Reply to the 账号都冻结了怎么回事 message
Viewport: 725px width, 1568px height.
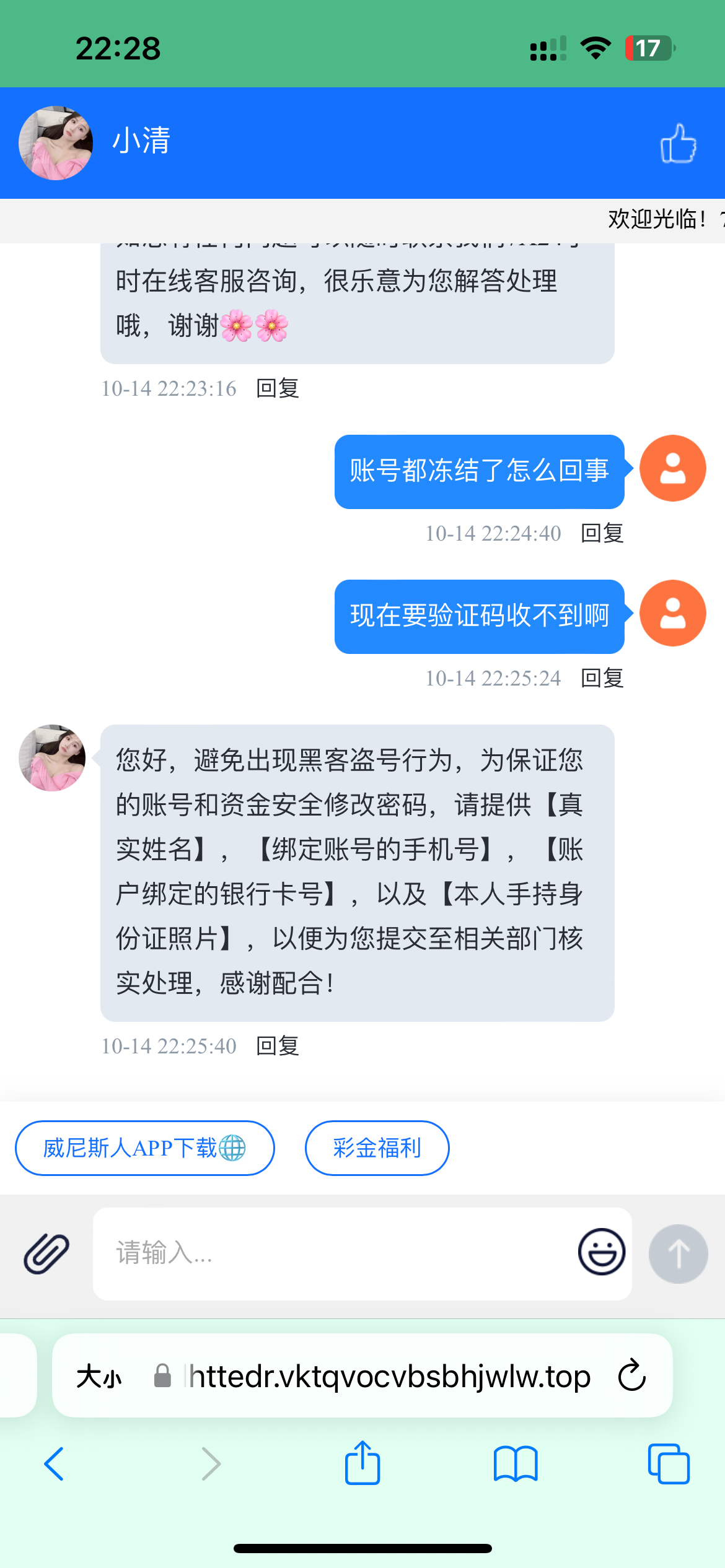[602, 533]
